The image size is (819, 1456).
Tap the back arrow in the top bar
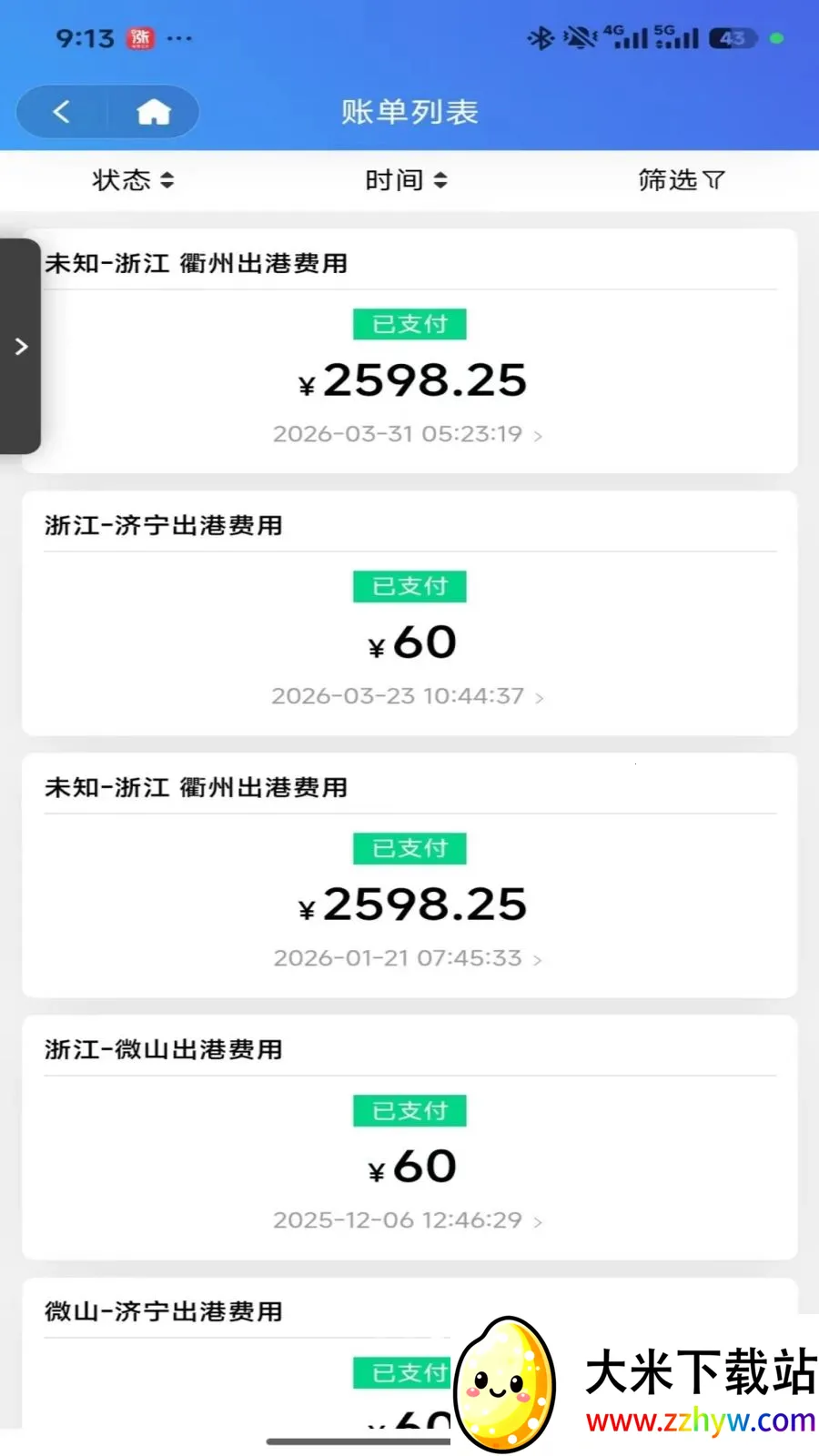[61, 111]
